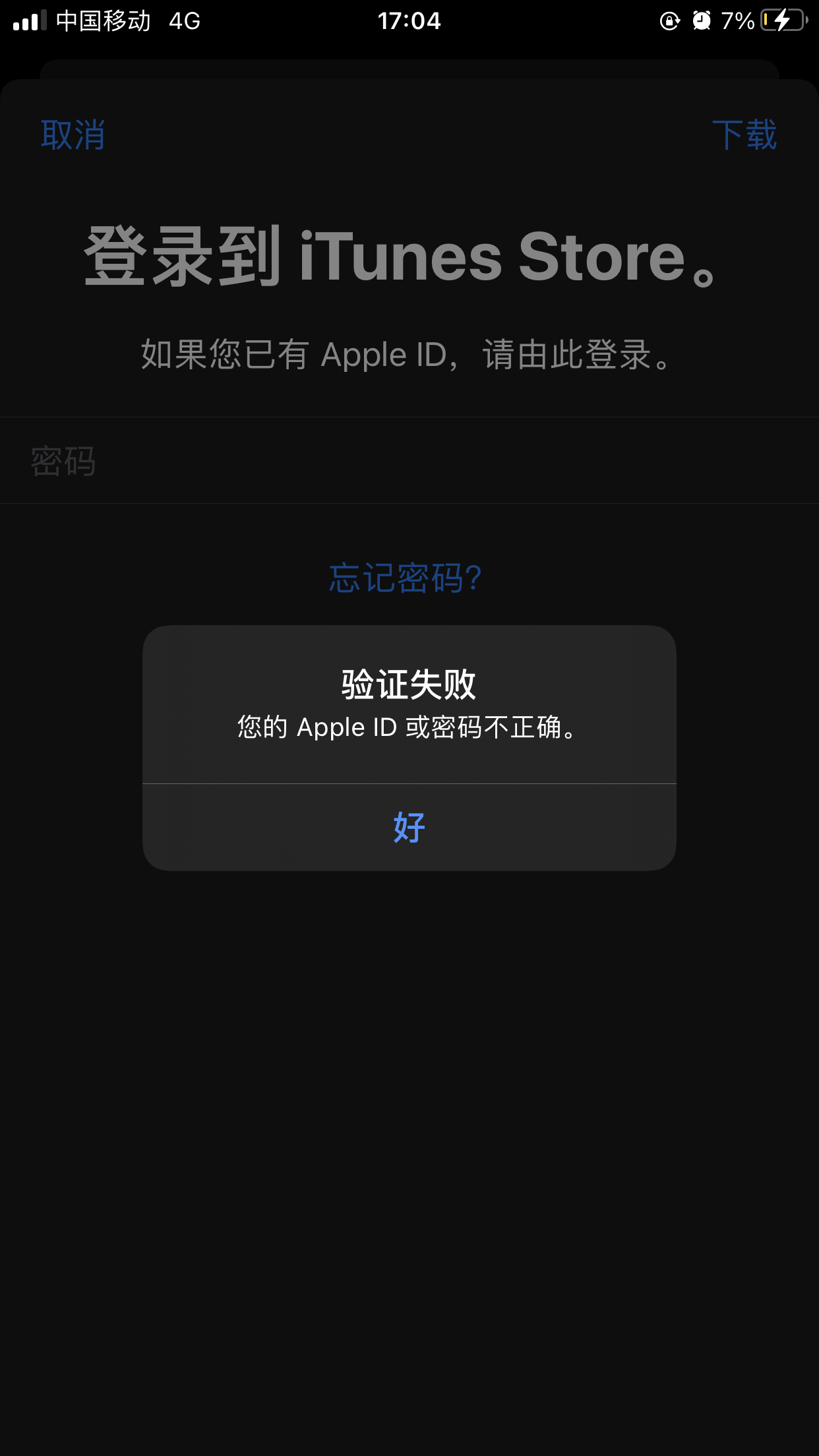Screen dimensions: 819x1456
Task: Tap the 下载 button at top right
Action: tap(744, 135)
